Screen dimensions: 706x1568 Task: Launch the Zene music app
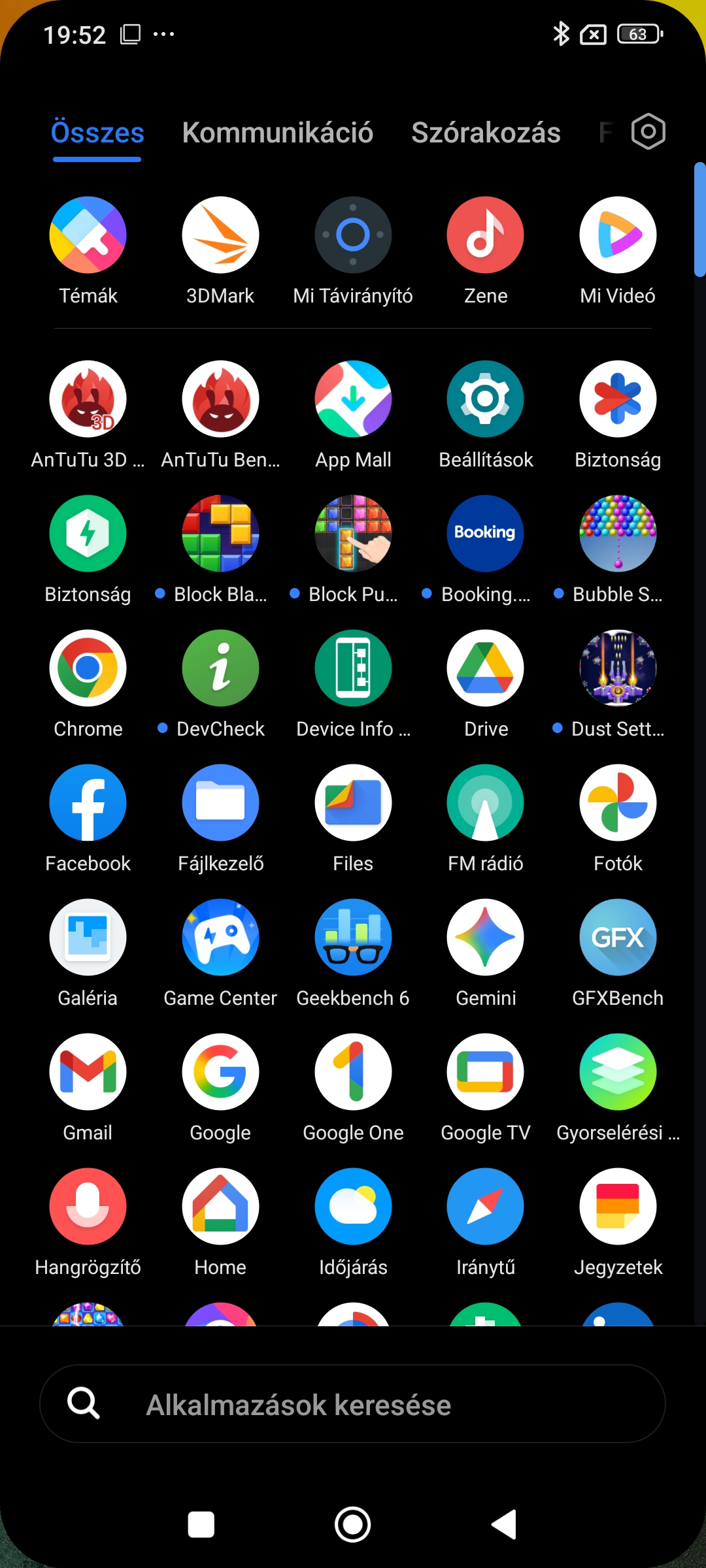[x=485, y=235]
